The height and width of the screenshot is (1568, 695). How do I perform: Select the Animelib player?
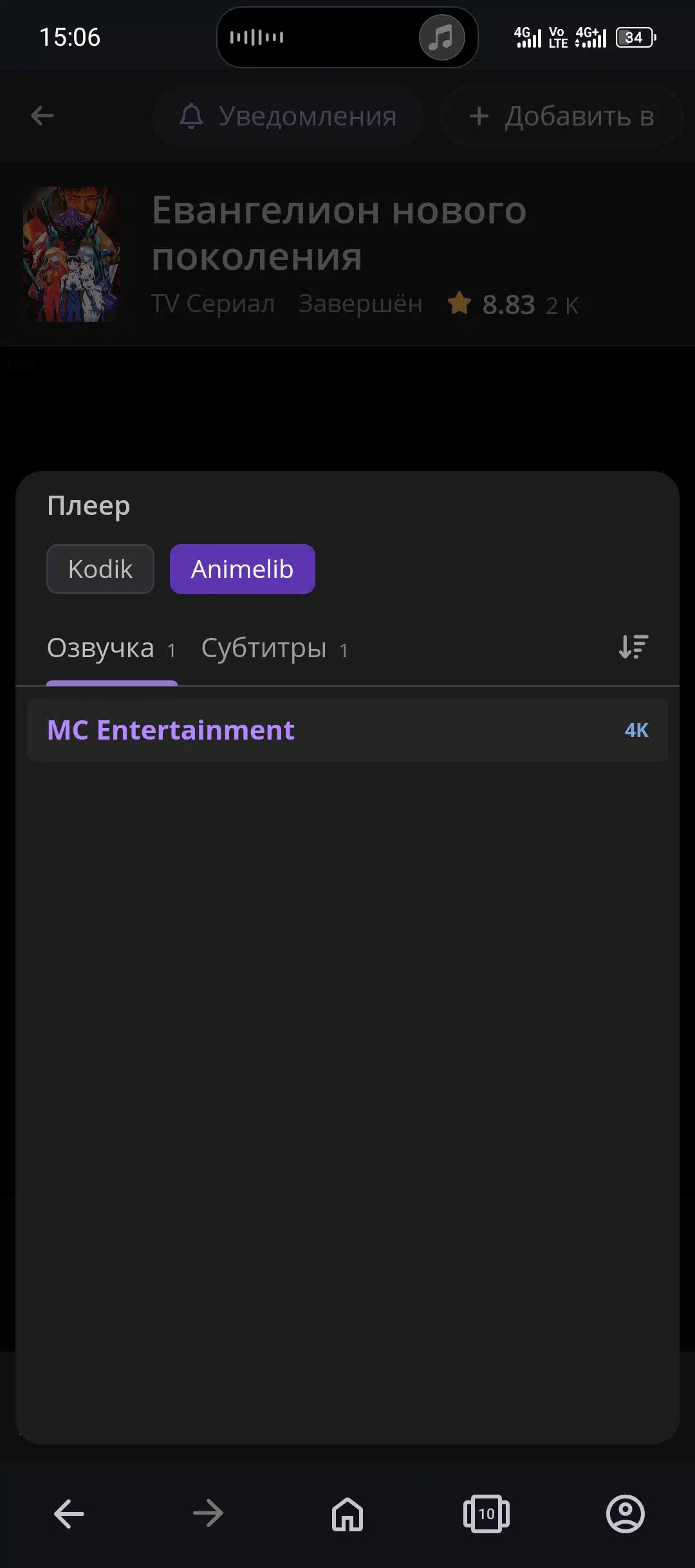coord(243,569)
